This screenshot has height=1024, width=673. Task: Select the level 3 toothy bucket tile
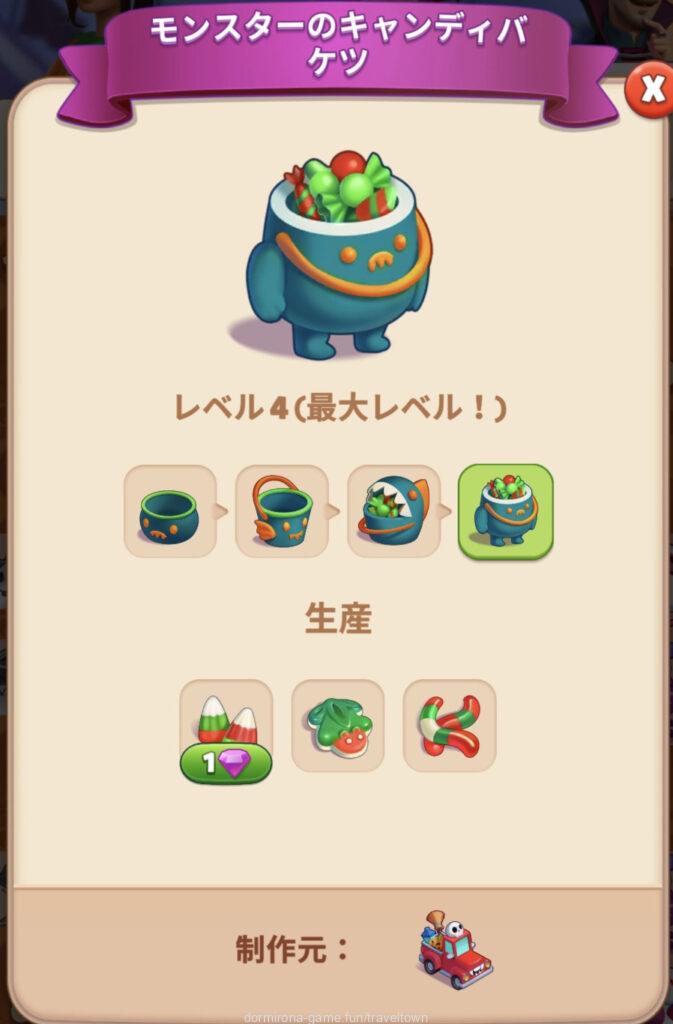pyautogui.click(x=393, y=511)
